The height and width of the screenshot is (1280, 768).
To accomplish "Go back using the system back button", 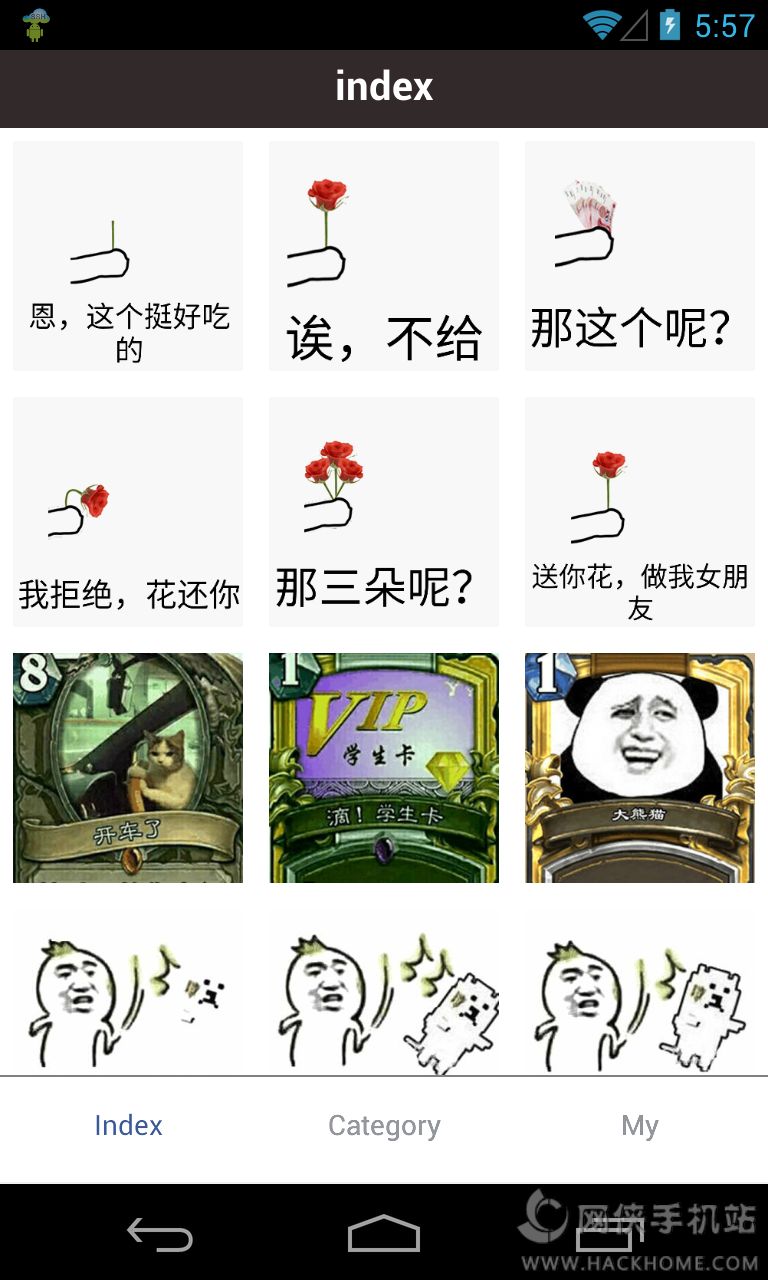I will point(160,1235).
